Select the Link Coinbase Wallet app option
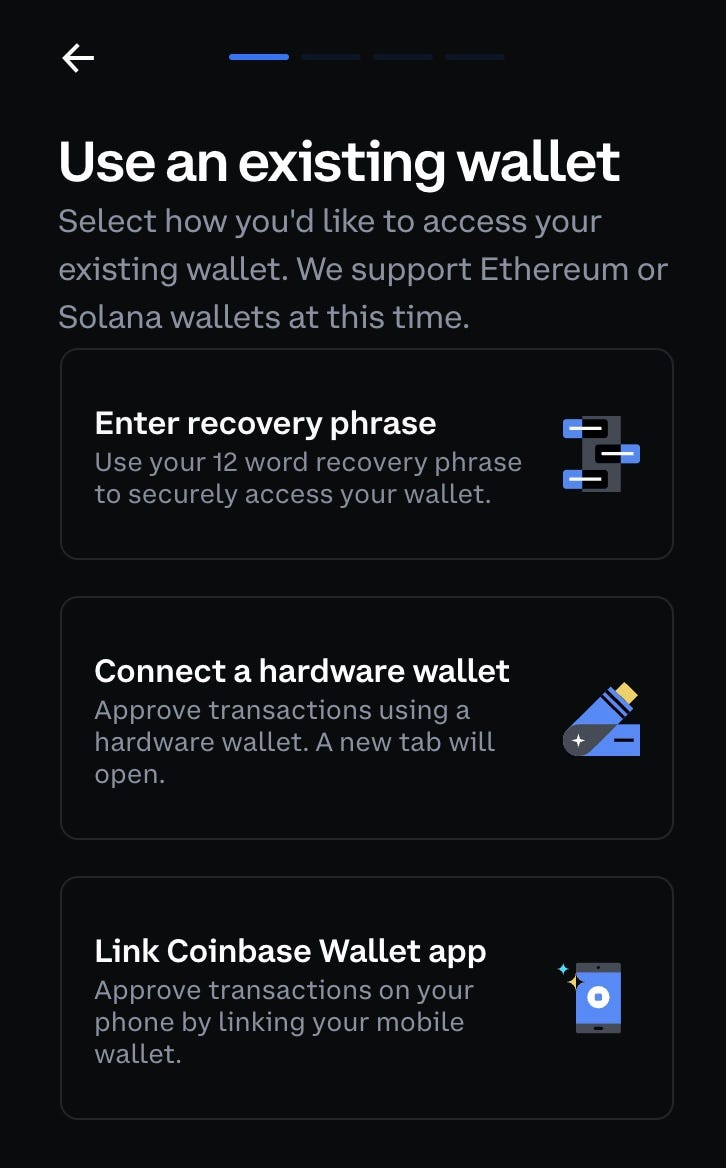 (x=367, y=997)
